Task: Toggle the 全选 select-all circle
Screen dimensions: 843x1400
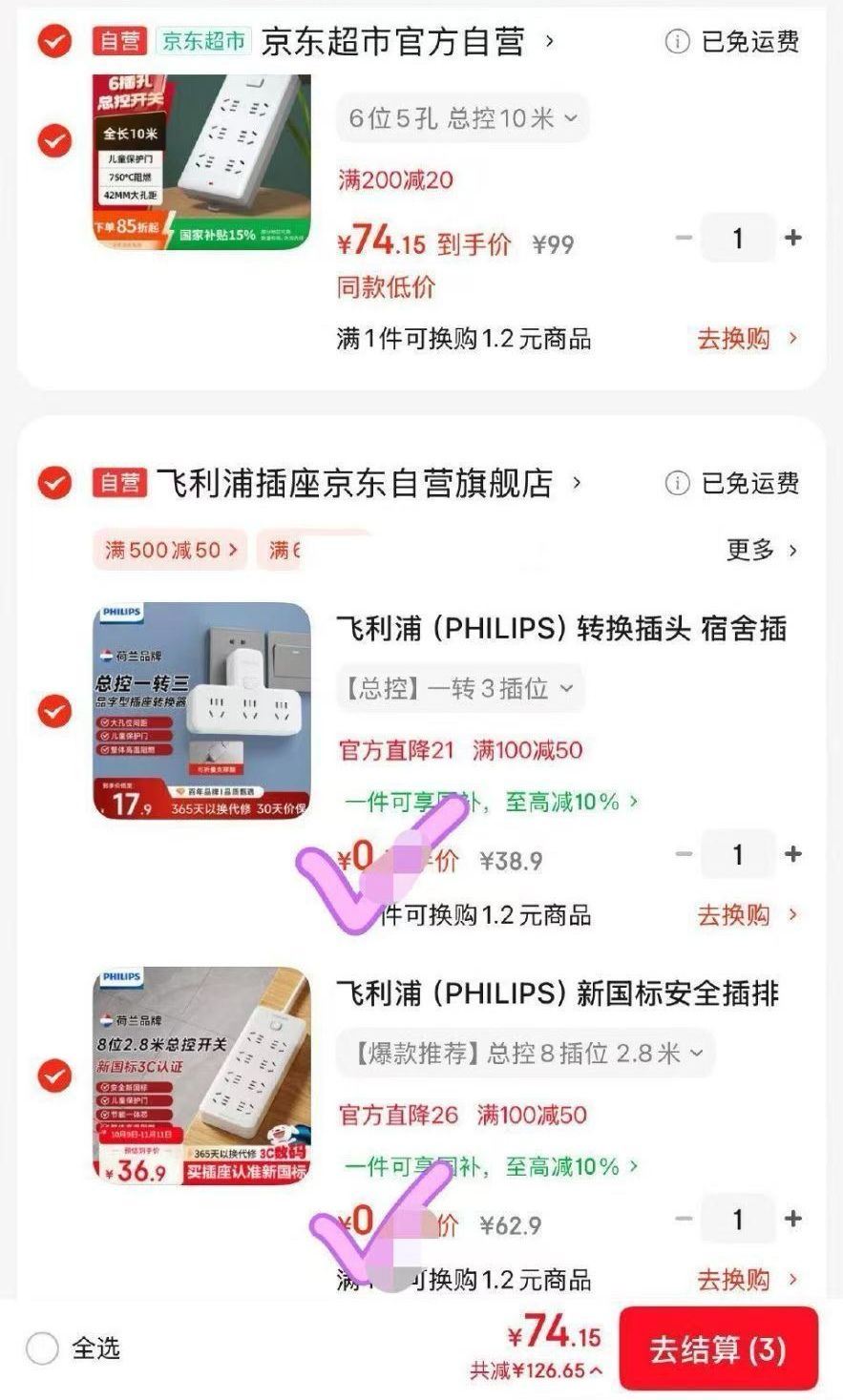Action: click(42, 1348)
